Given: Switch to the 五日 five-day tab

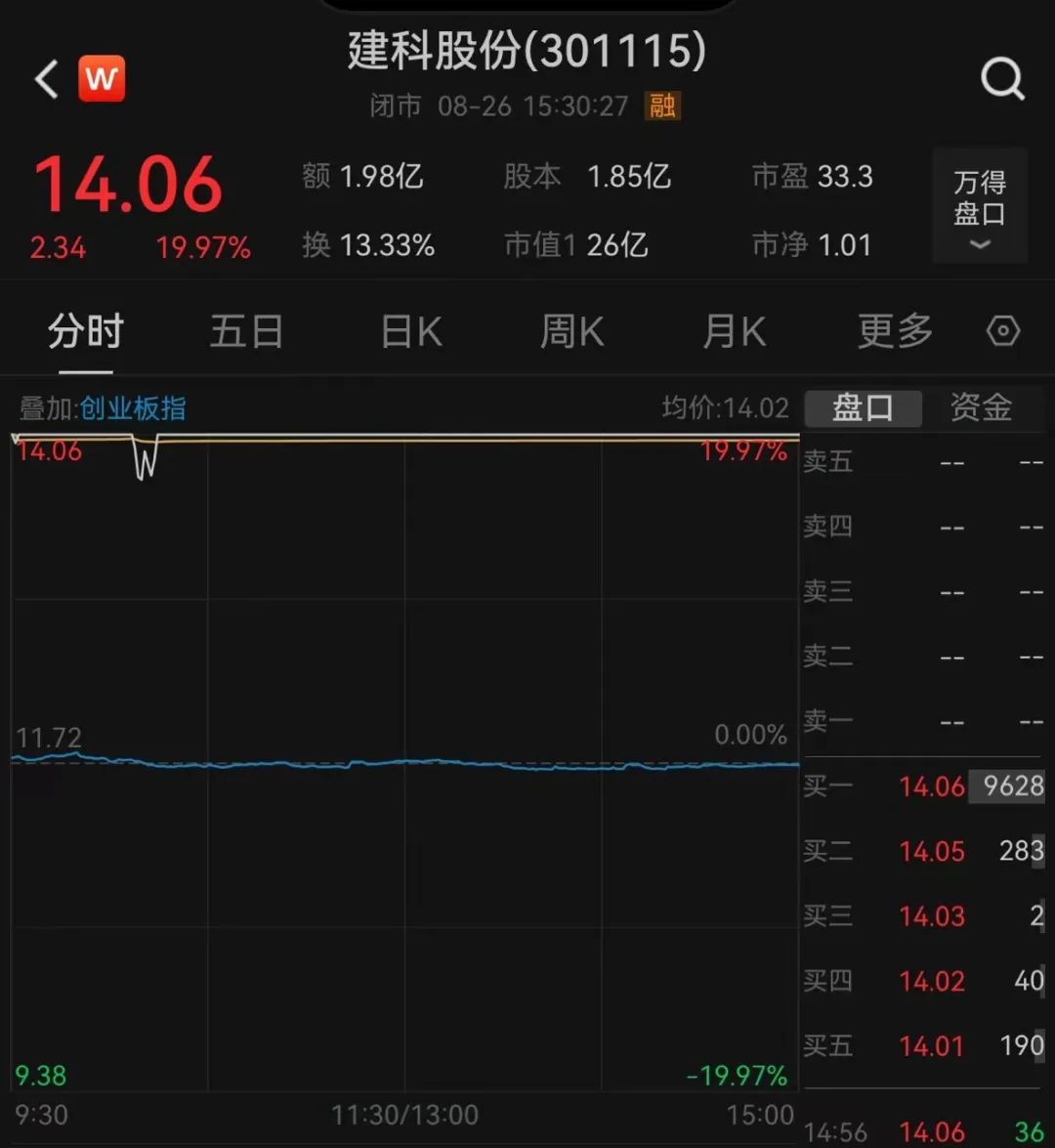Looking at the screenshot, I should click(x=246, y=331).
